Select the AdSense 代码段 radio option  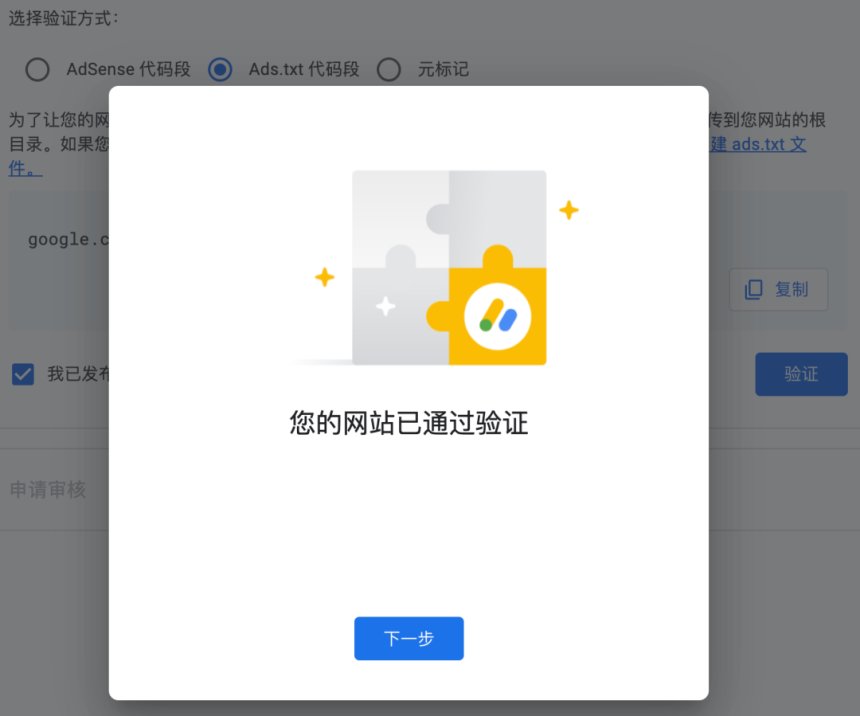[37, 69]
